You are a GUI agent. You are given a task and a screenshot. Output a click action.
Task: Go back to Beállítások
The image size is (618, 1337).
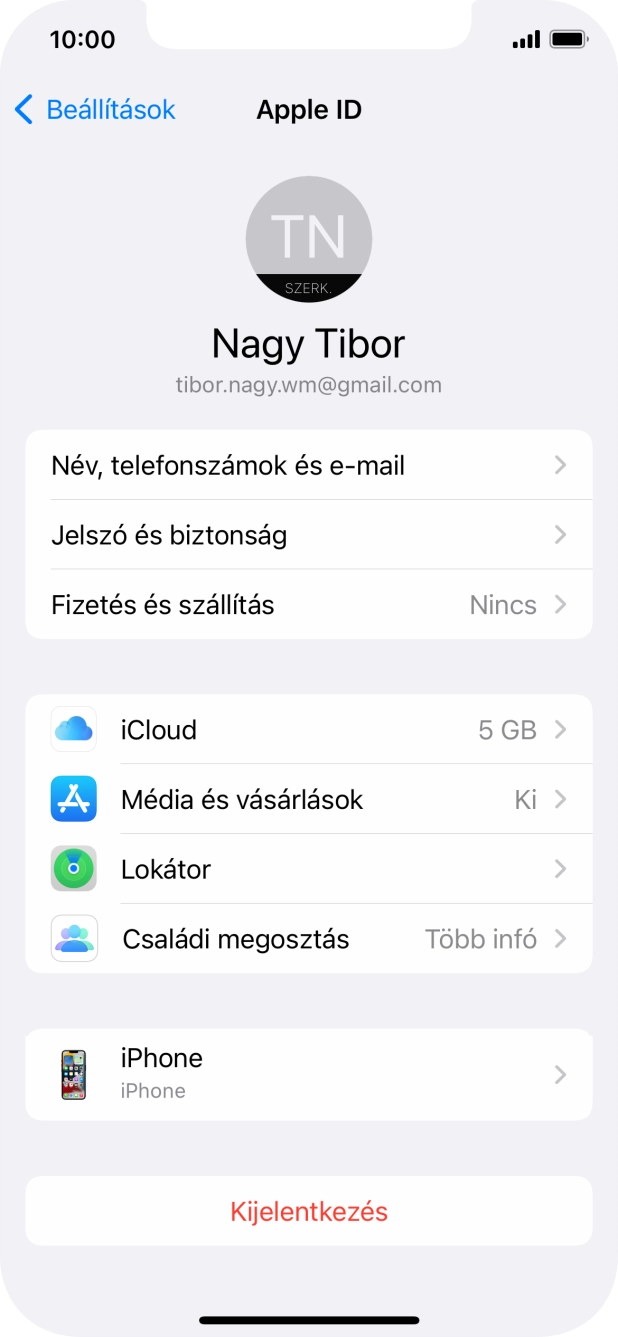coord(95,110)
